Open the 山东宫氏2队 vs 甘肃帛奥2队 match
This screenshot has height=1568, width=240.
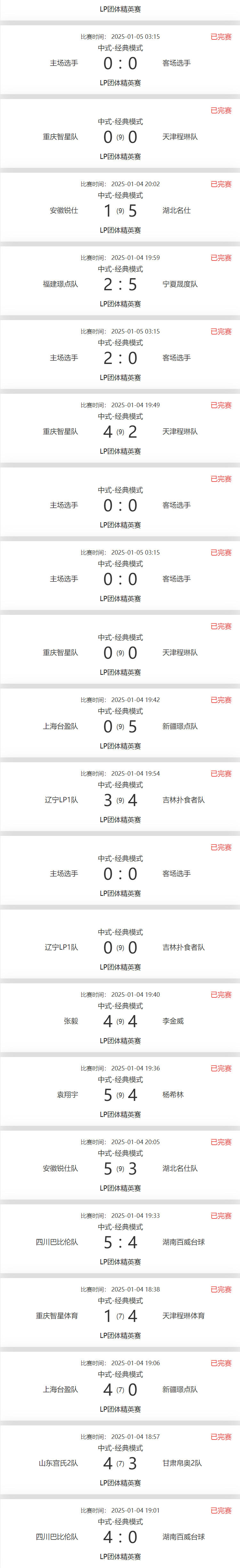(120, 1463)
